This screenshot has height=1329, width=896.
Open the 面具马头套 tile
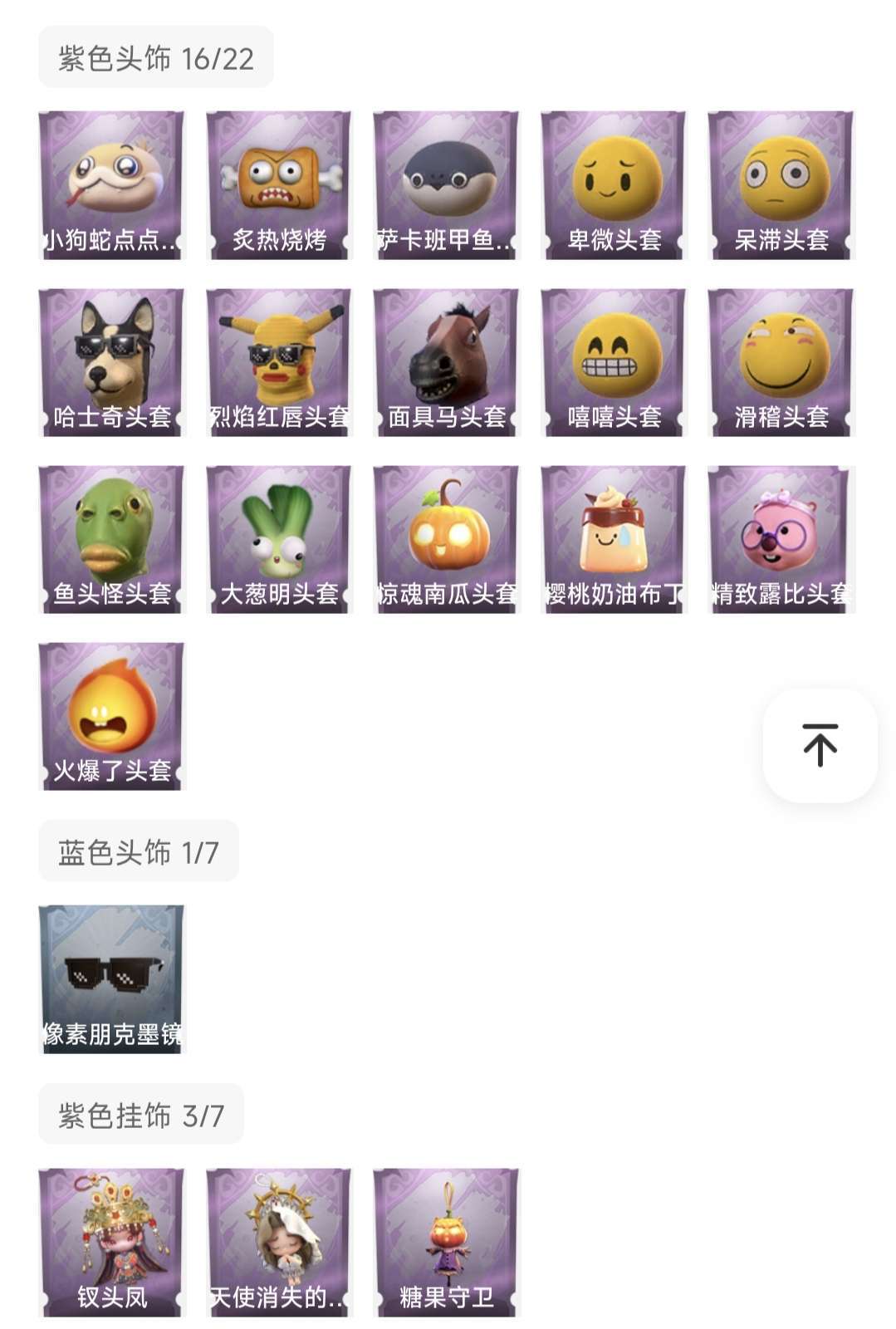[446, 362]
